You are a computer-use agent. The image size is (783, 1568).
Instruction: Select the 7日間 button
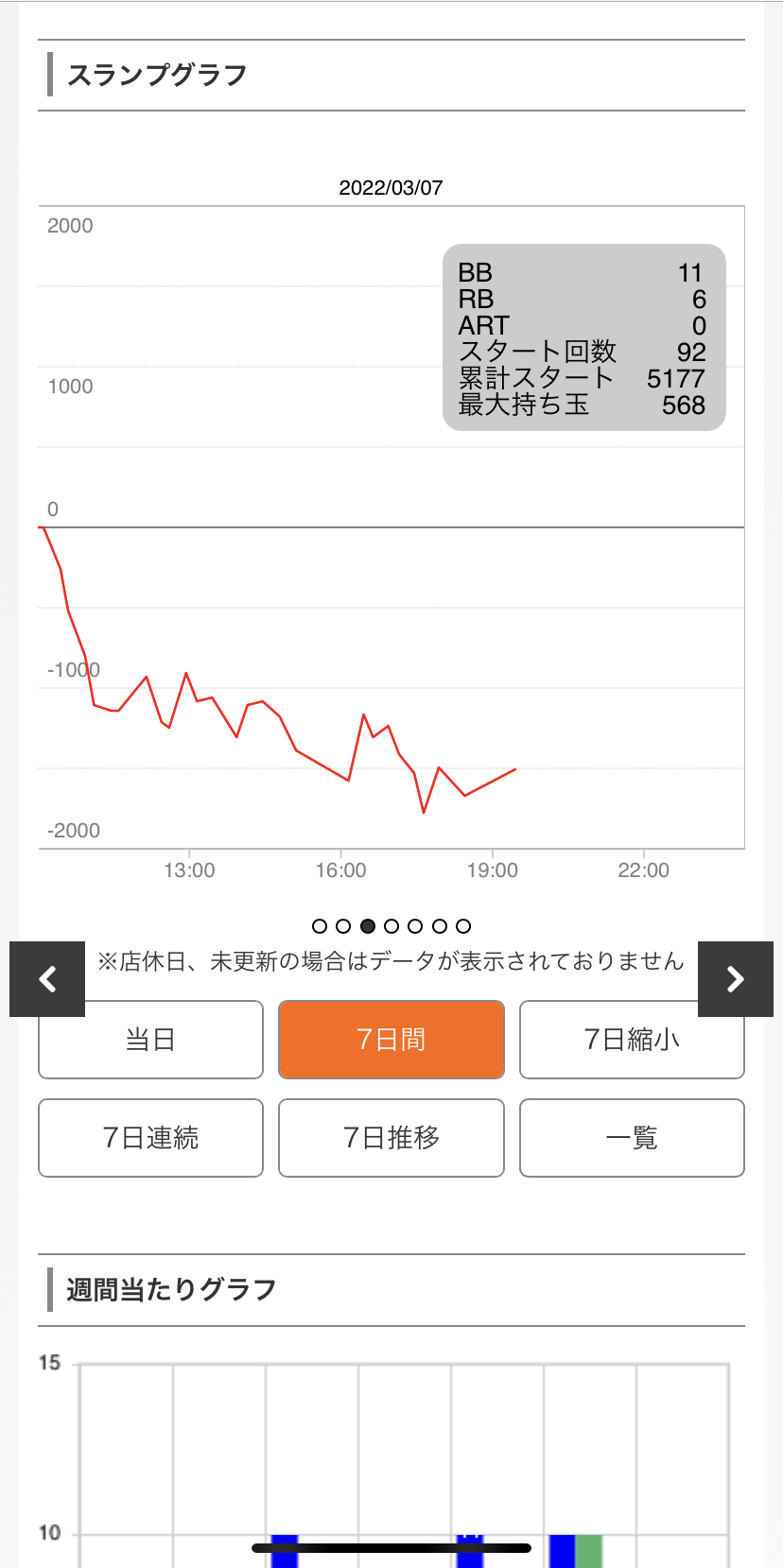[391, 1040]
